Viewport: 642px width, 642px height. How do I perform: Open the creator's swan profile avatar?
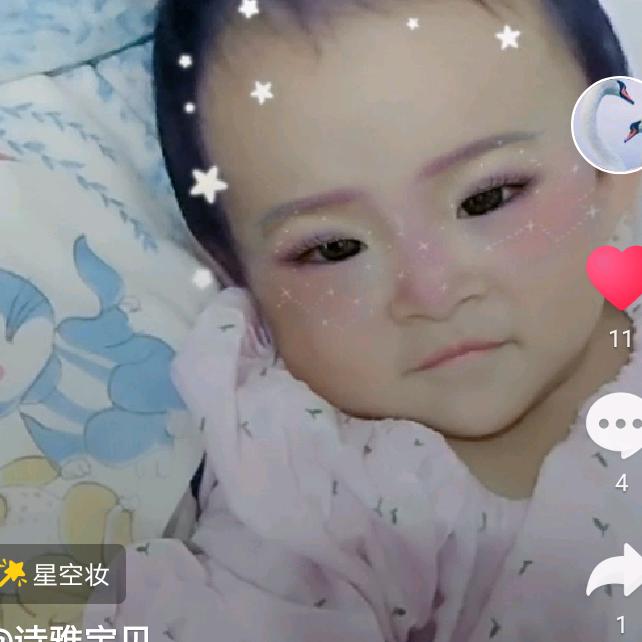click(608, 125)
